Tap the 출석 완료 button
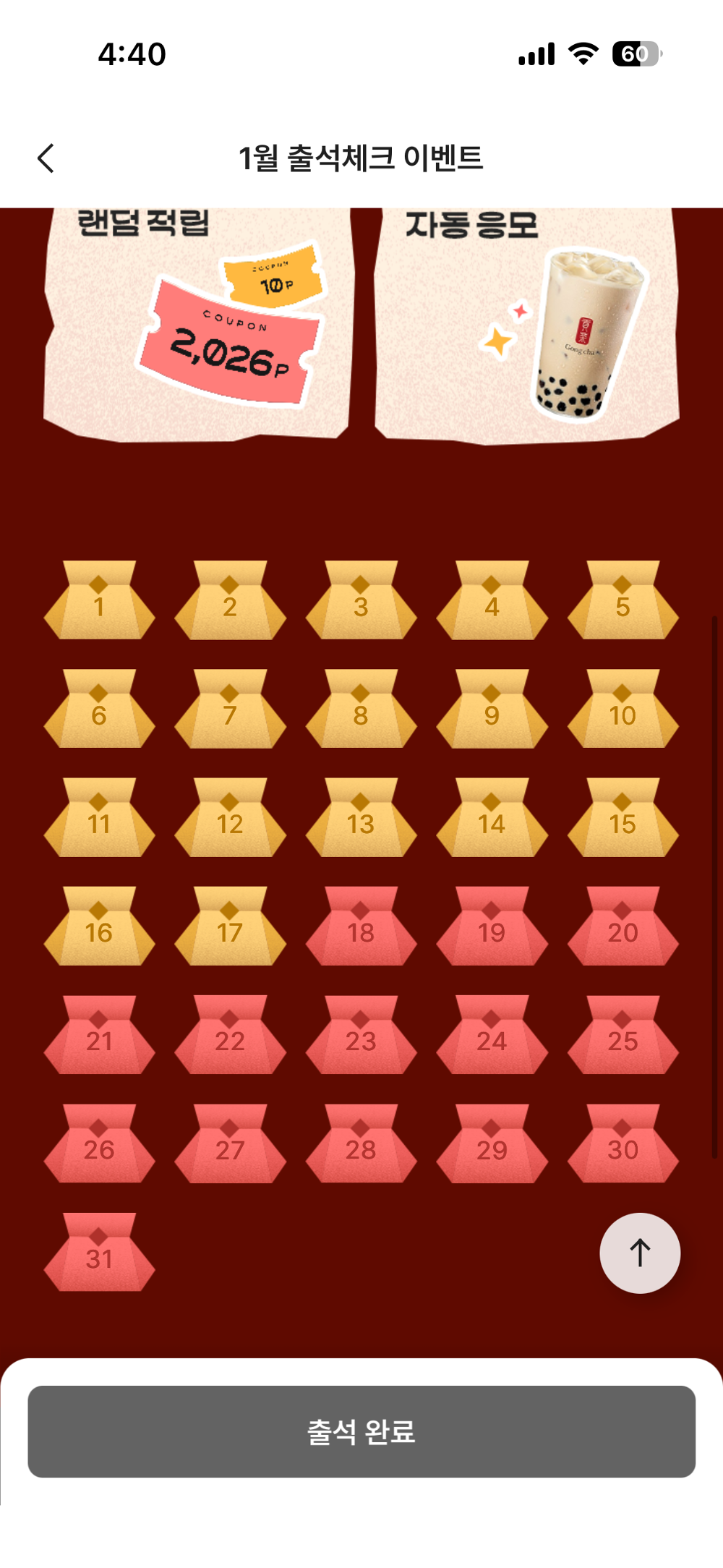 [361, 1431]
